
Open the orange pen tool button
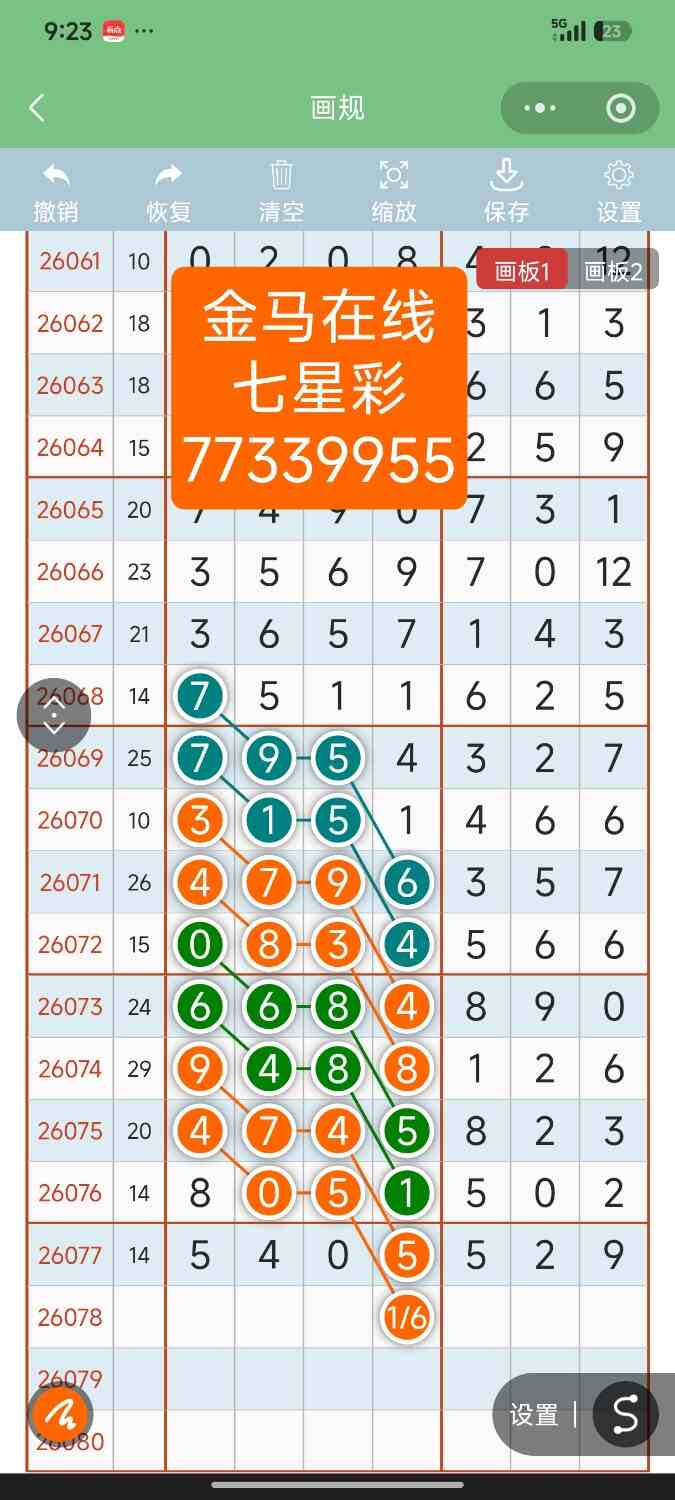point(61,1415)
